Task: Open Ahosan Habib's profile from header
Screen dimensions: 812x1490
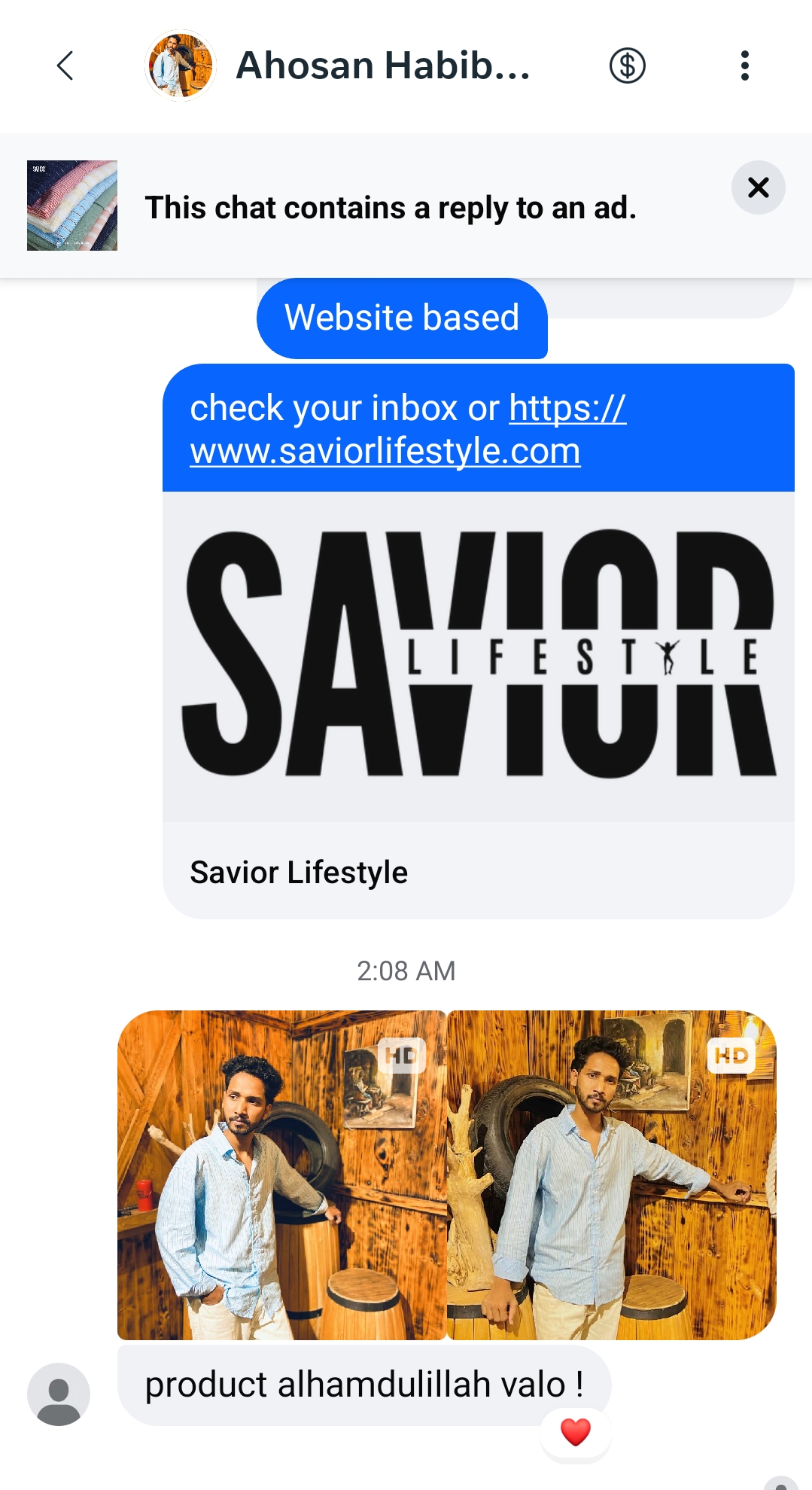Action: [x=339, y=66]
